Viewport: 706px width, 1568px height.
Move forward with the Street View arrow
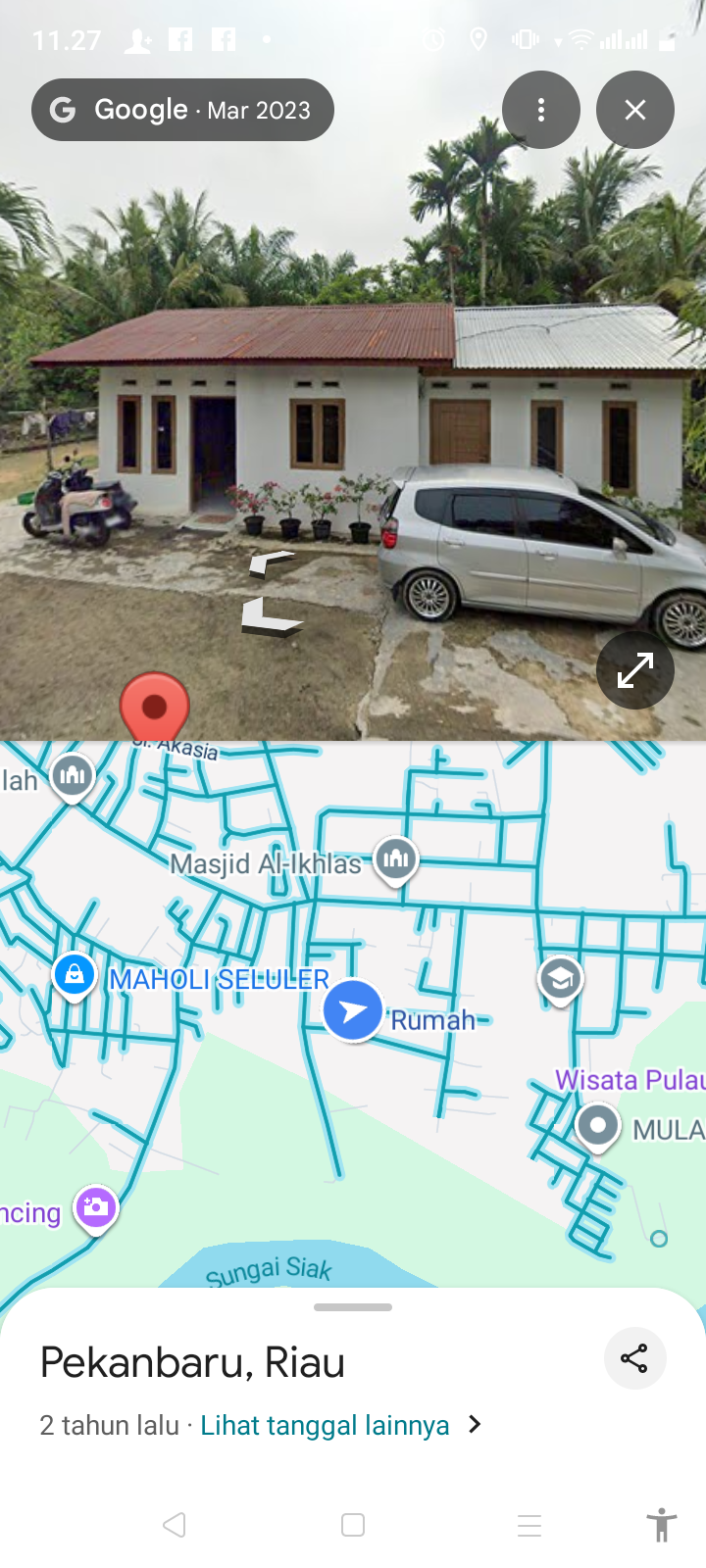272,562
